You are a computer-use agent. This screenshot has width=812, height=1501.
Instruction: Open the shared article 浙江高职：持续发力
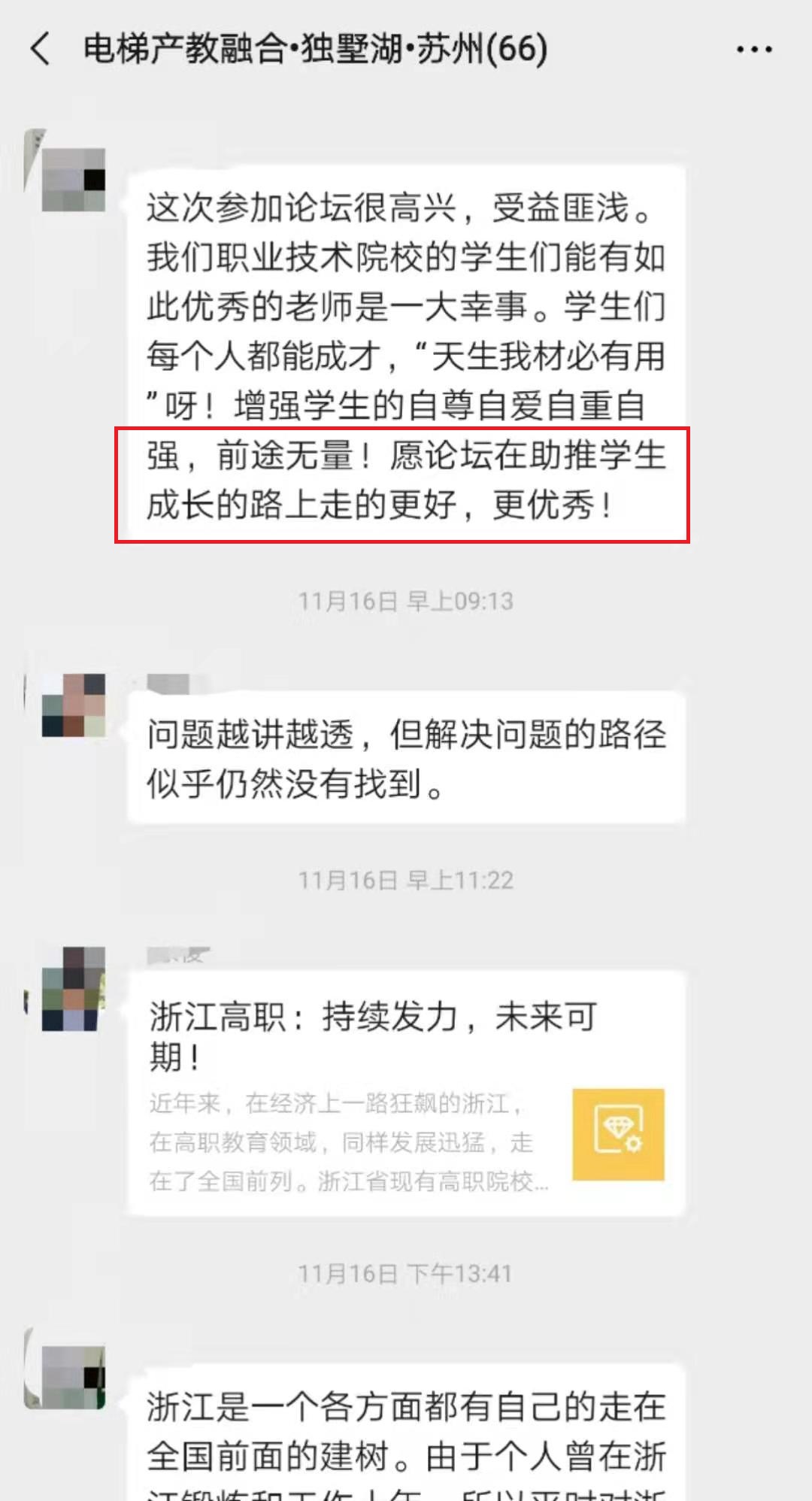(406, 1092)
